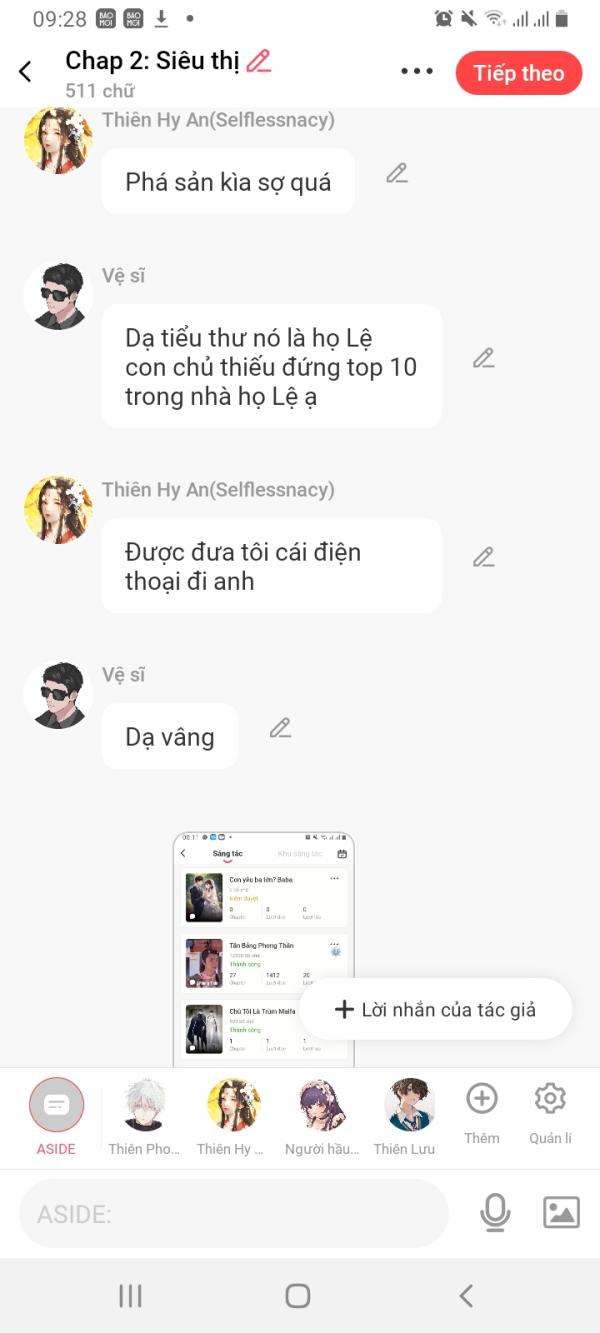Select character Người hầu

click(322, 1117)
